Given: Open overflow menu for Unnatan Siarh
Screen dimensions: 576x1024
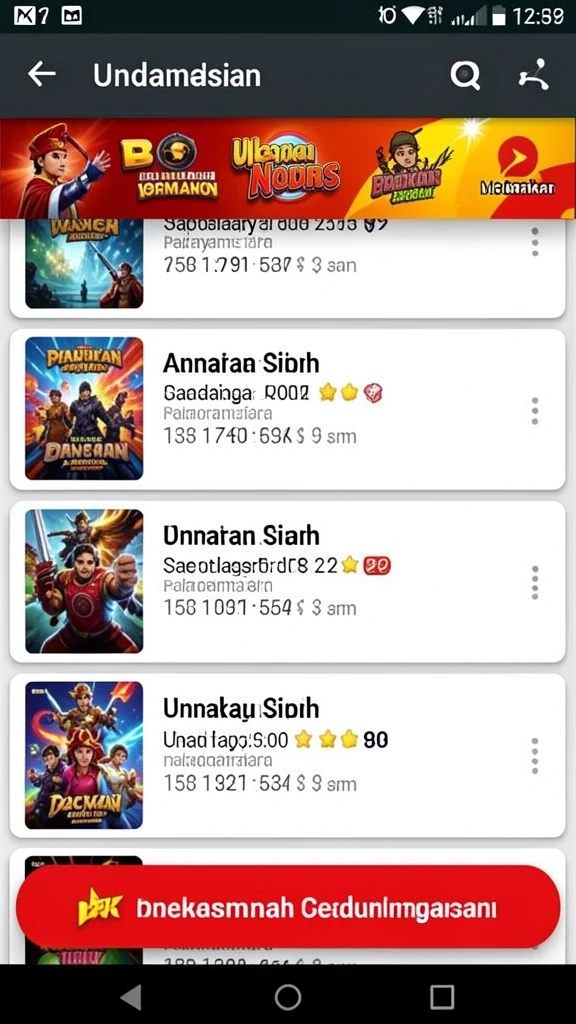Looking at the screenshot, I should 535,583.
